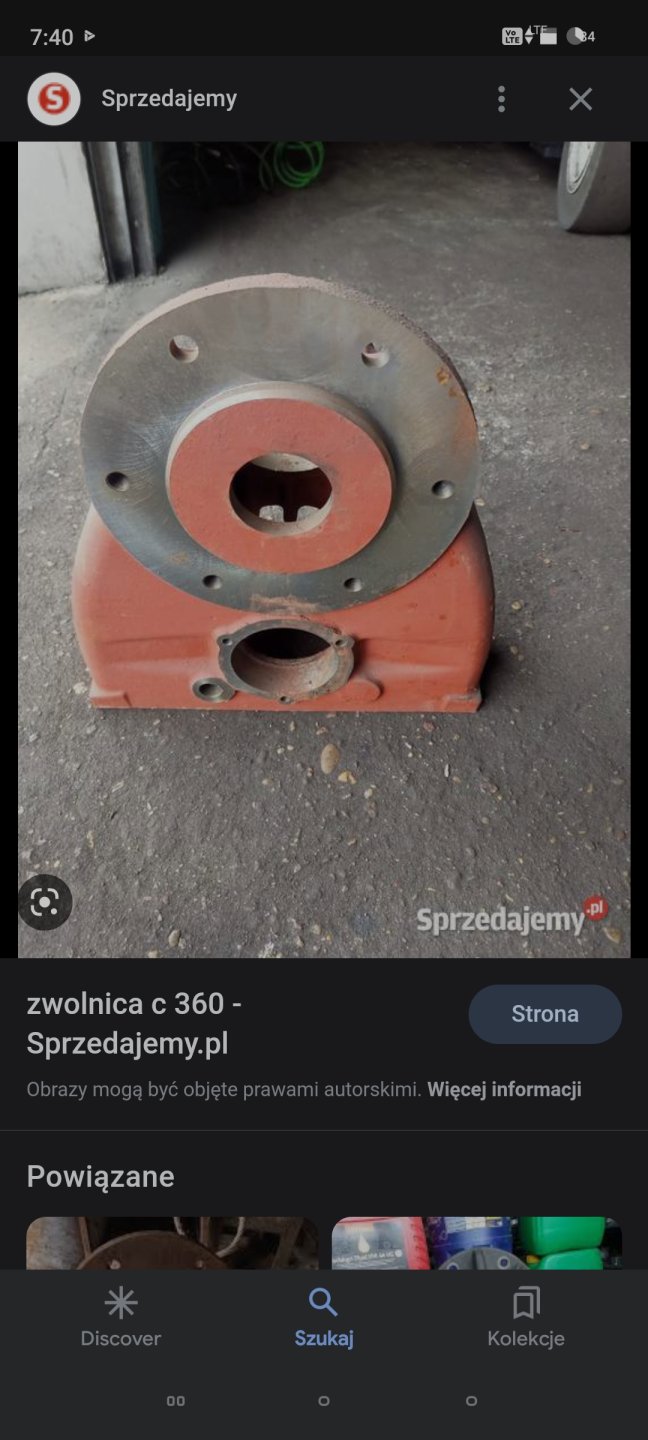Switch to the Szukaj tab

tap(323, 1318)
